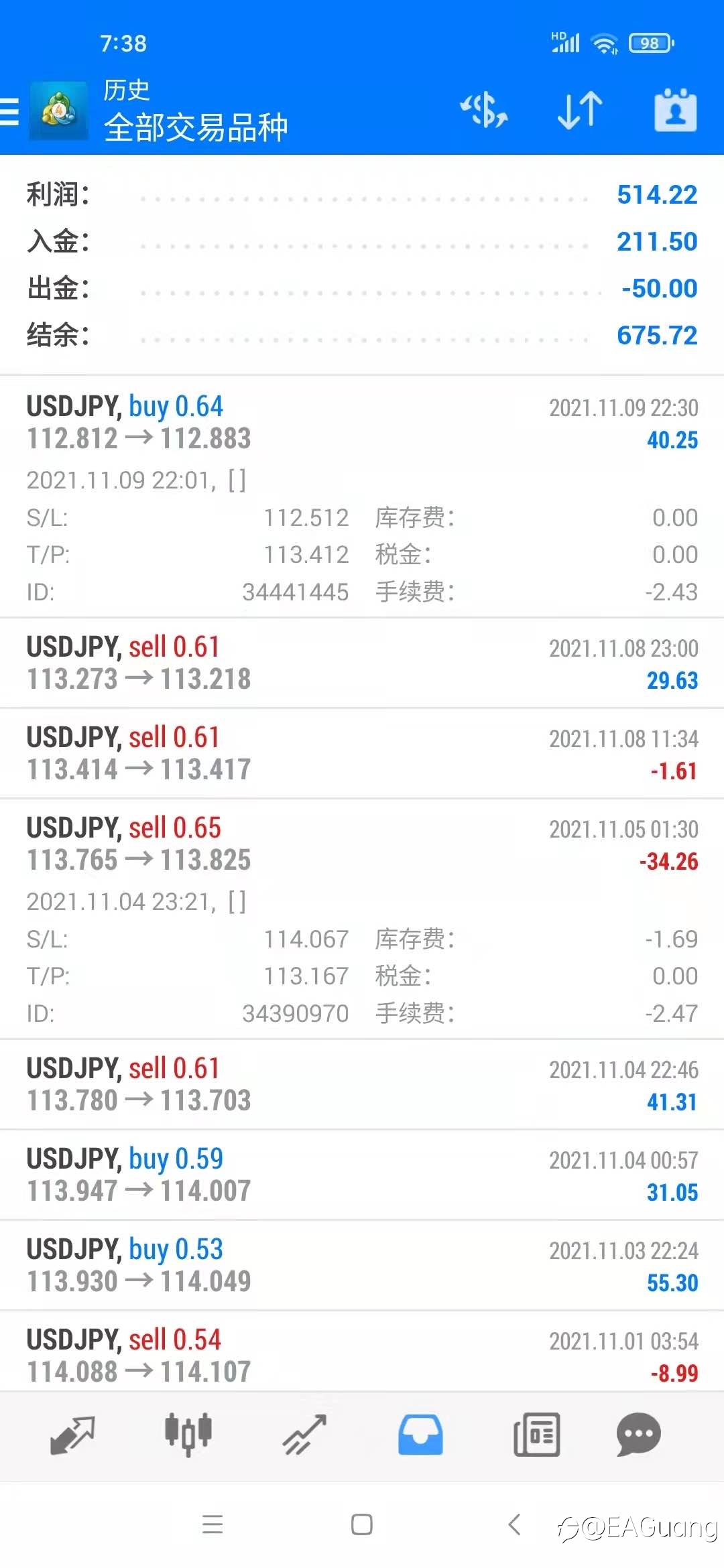
Task: Select the history inbox tab
Action: (420, 1435)
